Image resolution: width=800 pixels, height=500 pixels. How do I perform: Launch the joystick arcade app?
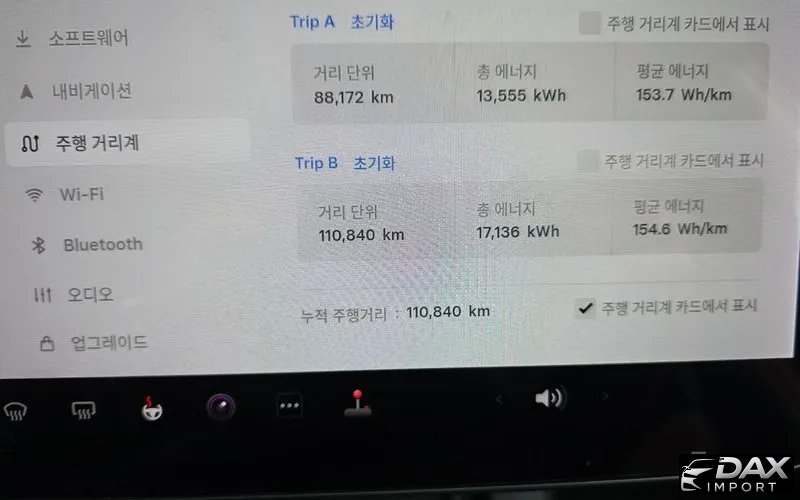[x=355, y=405]
